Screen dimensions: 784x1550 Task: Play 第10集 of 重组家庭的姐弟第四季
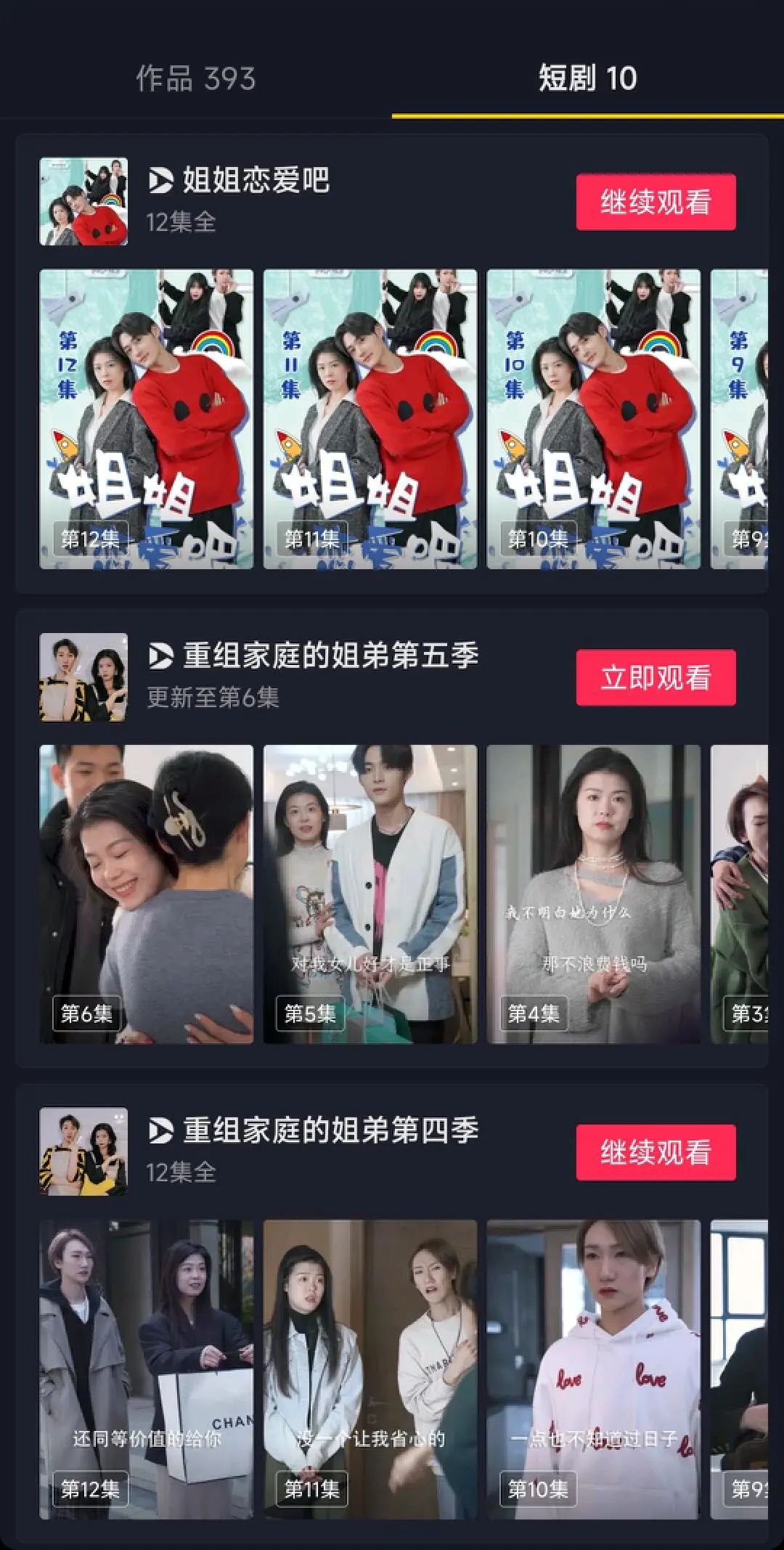[593, 1369]
